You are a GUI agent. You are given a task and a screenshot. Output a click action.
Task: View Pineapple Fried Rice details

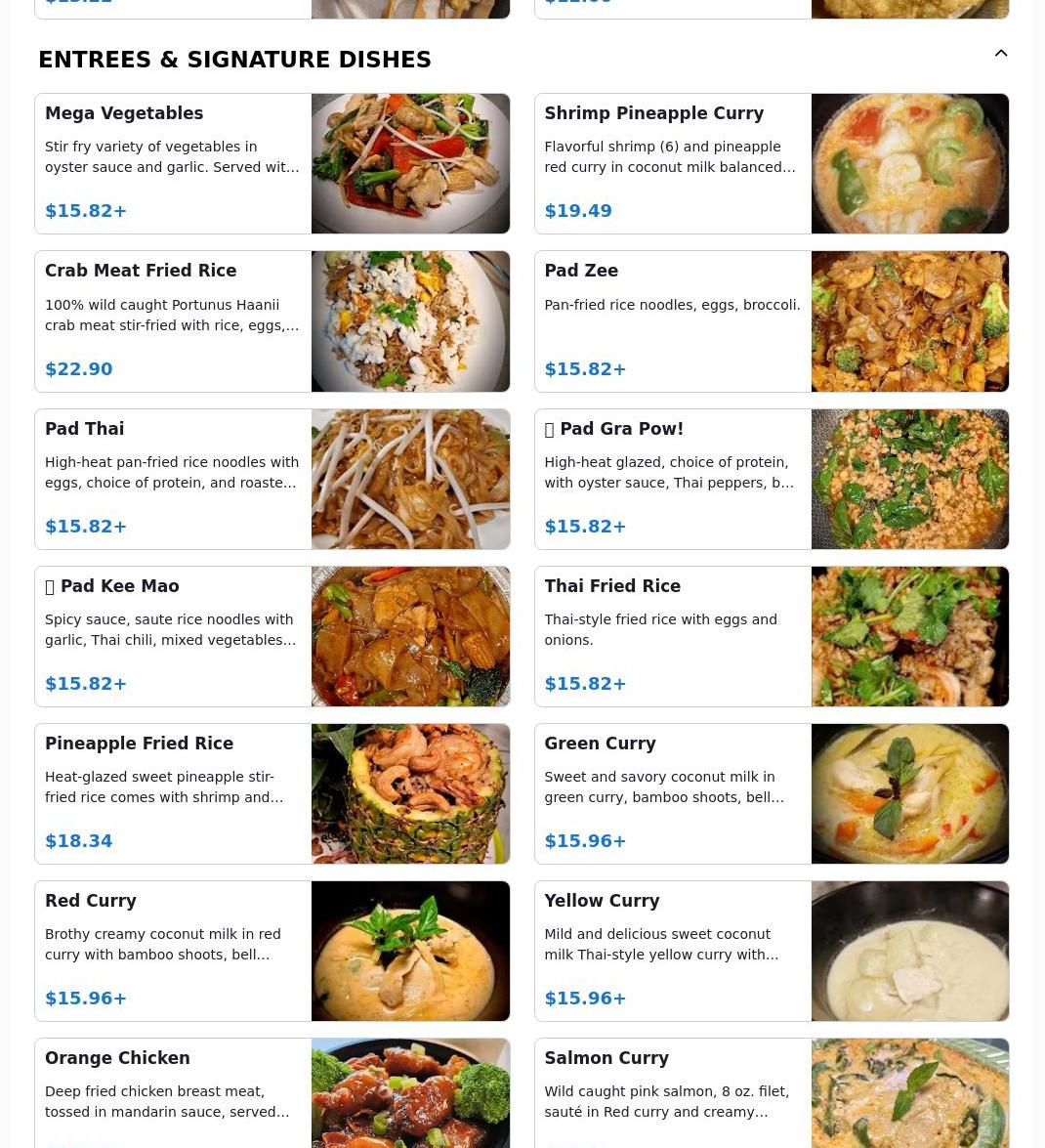click(x=272, y=793)
